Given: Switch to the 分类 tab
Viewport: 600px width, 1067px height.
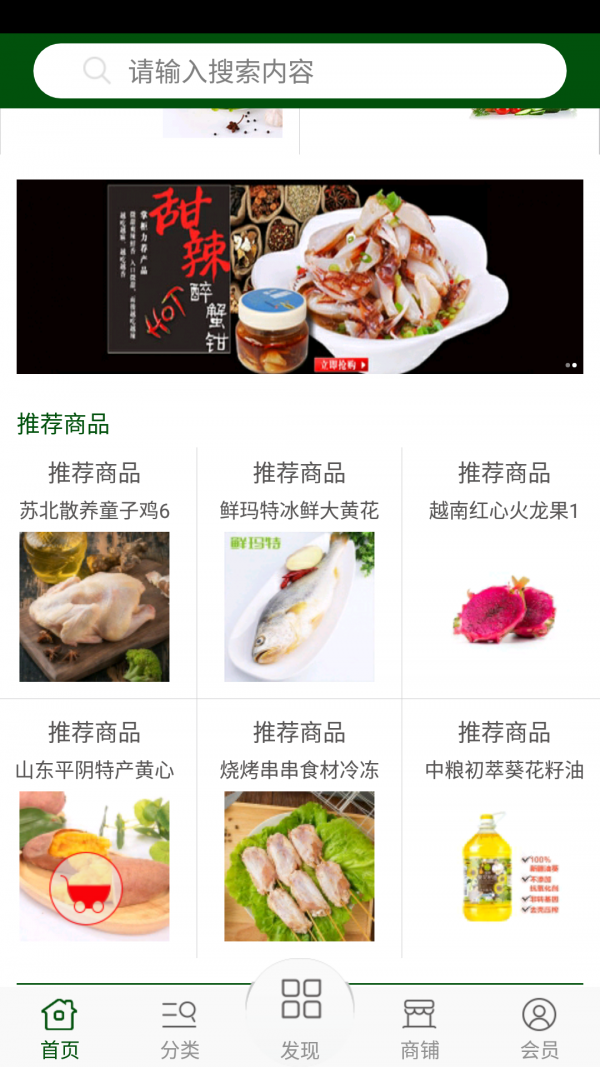Looking at the screenshot, I should pyautogui.click(x=180, y=1028).
